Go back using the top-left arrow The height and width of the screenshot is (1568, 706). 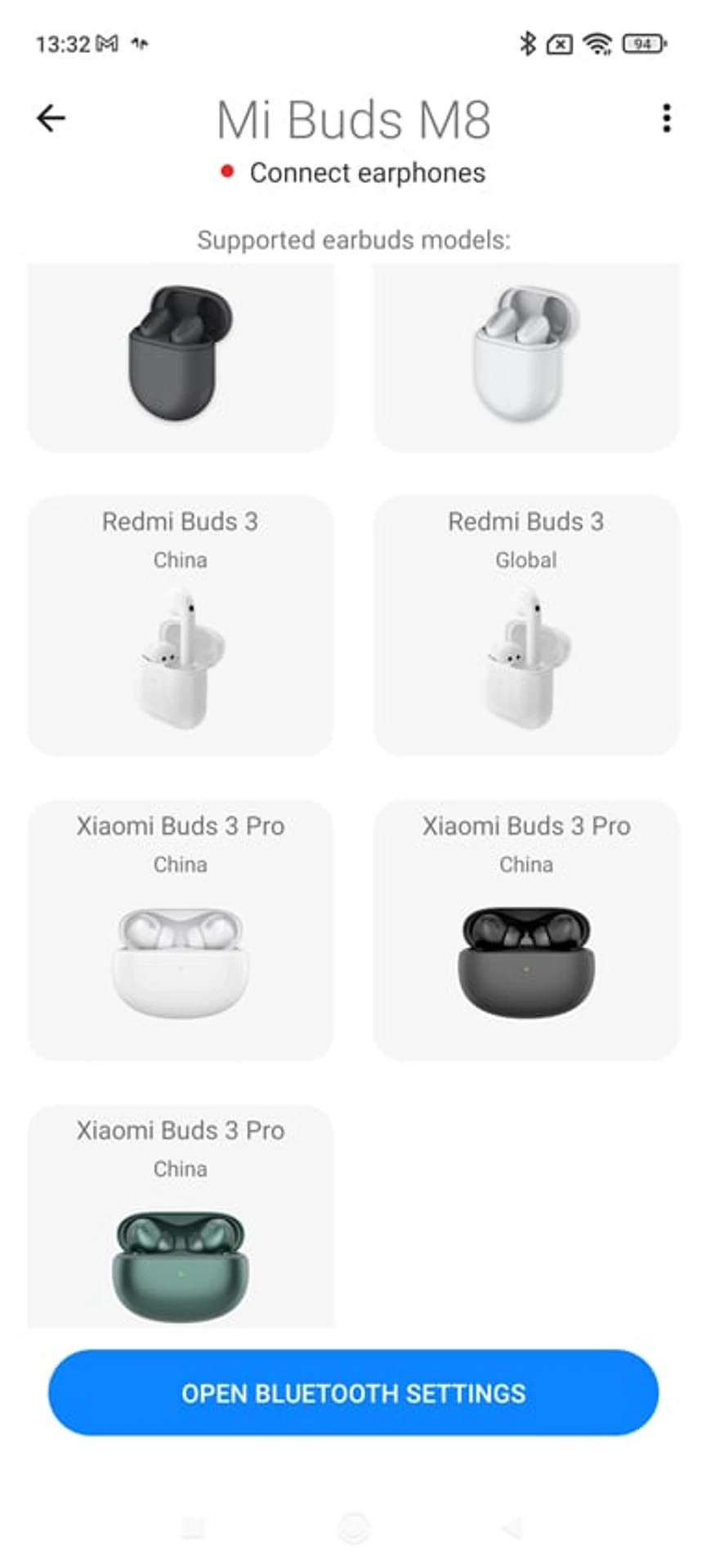coord(51,118)
